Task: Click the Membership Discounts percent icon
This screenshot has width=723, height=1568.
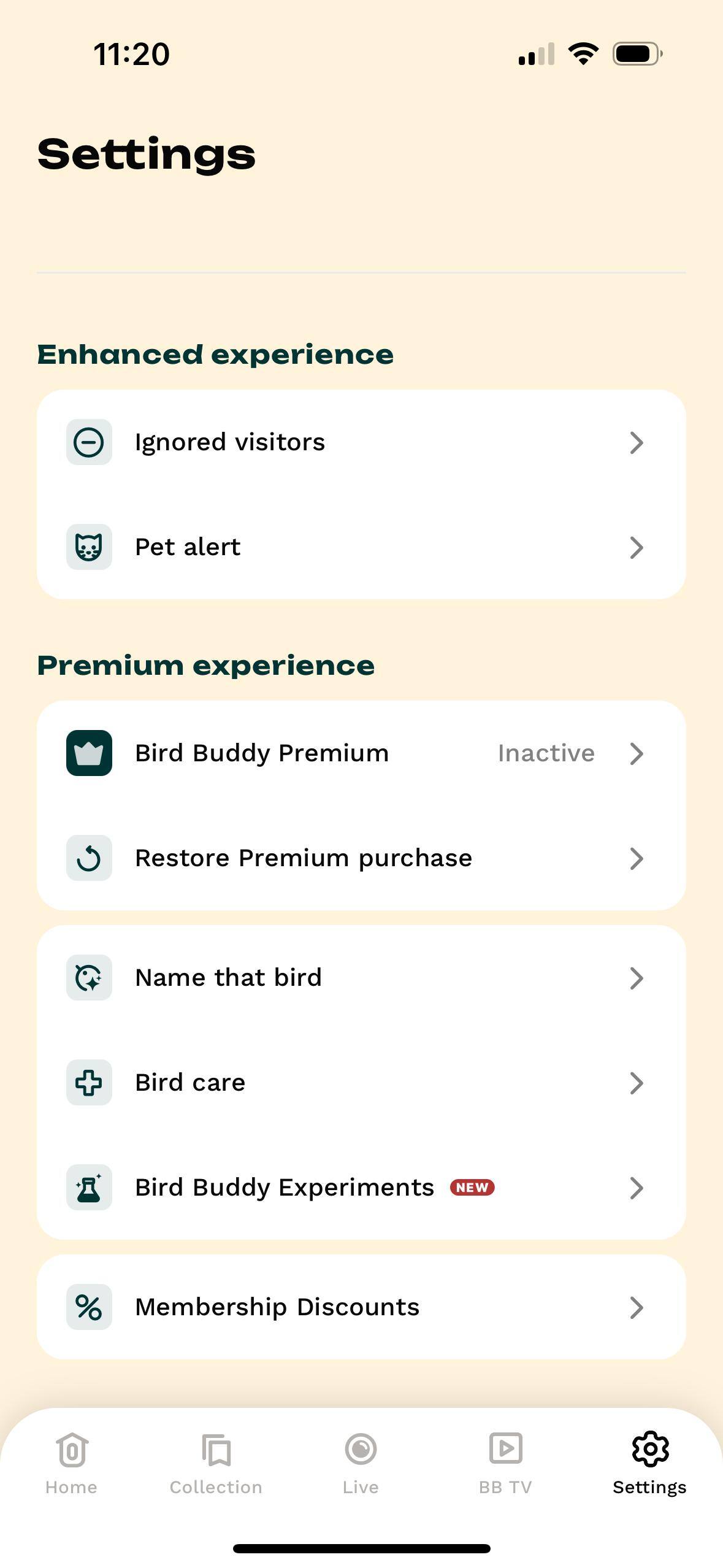Action: click(x=88, y=1307)
